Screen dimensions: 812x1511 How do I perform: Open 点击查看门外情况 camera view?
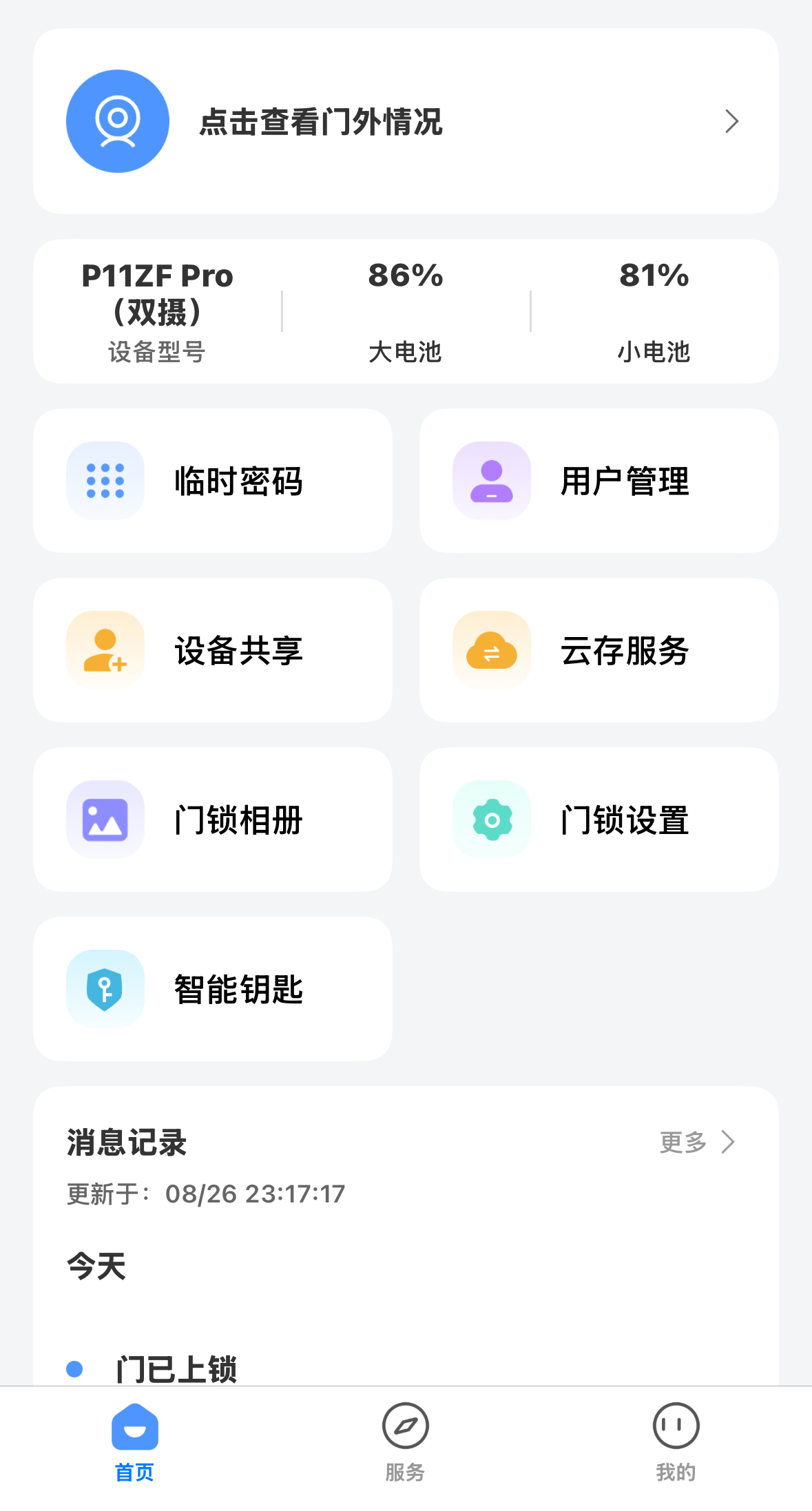coord(405,121)
